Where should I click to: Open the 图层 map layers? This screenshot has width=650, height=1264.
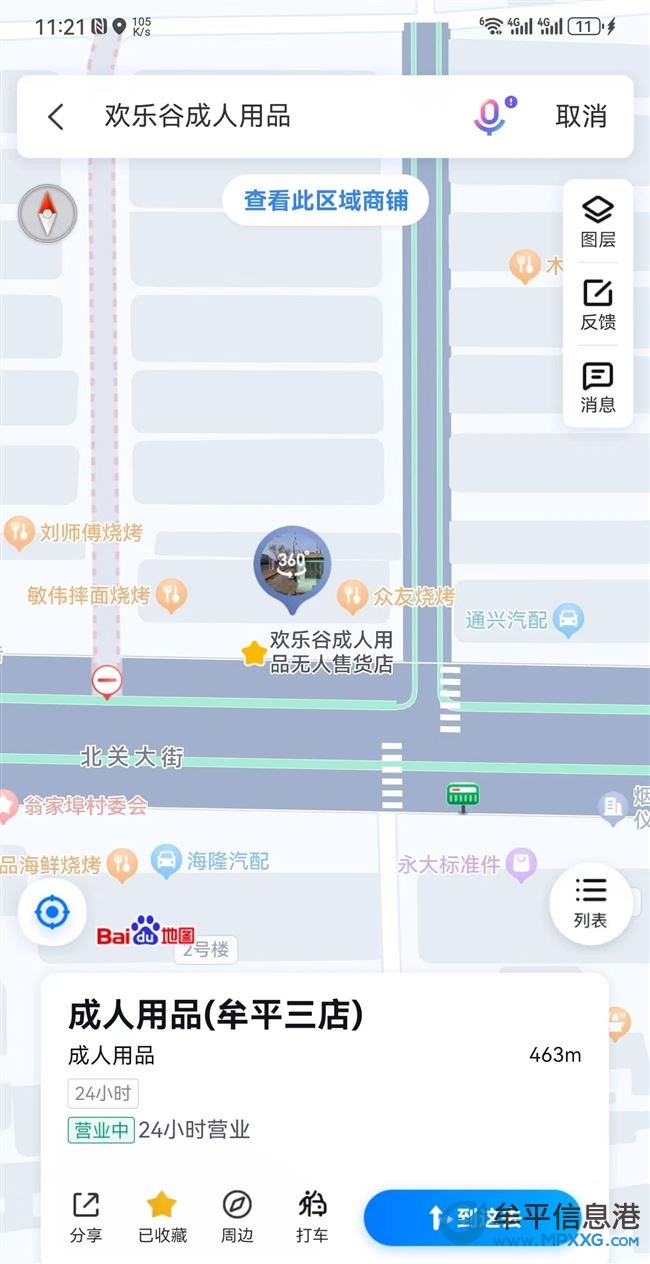click(598, 222)
